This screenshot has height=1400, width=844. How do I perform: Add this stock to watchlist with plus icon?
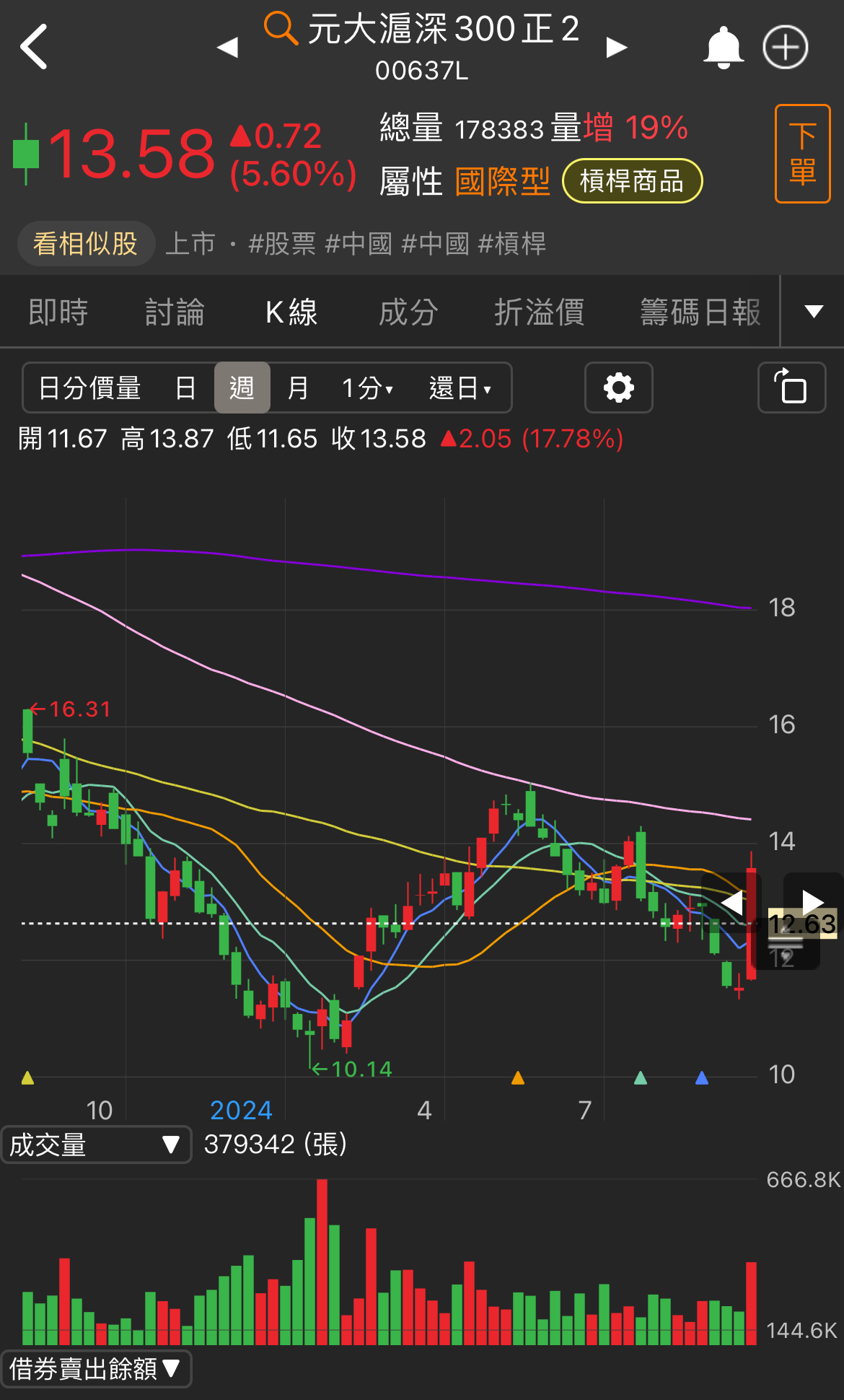[x=785, y=48]
